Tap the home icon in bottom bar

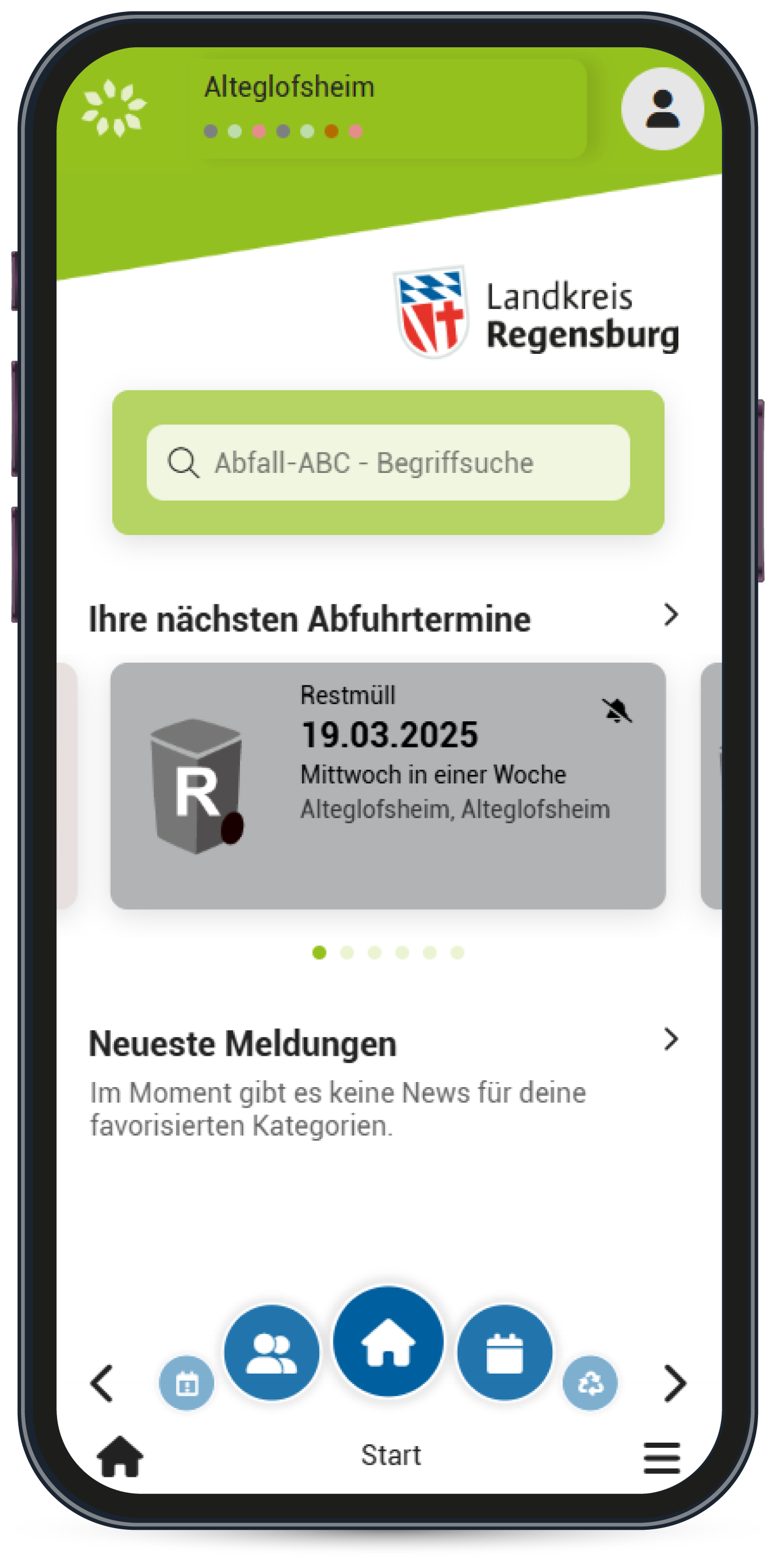tap(120, 1456)
